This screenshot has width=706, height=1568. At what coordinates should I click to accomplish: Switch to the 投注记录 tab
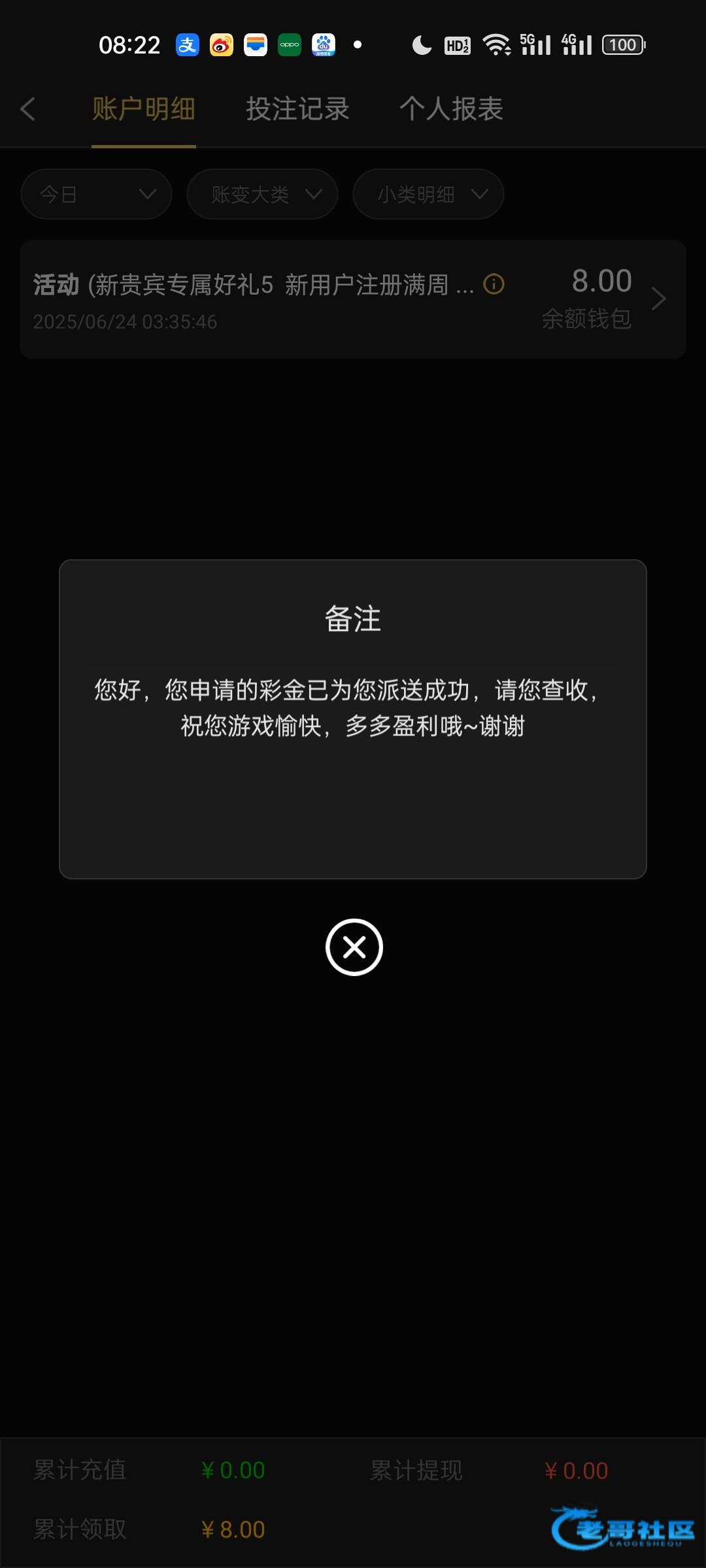[297, 109]
